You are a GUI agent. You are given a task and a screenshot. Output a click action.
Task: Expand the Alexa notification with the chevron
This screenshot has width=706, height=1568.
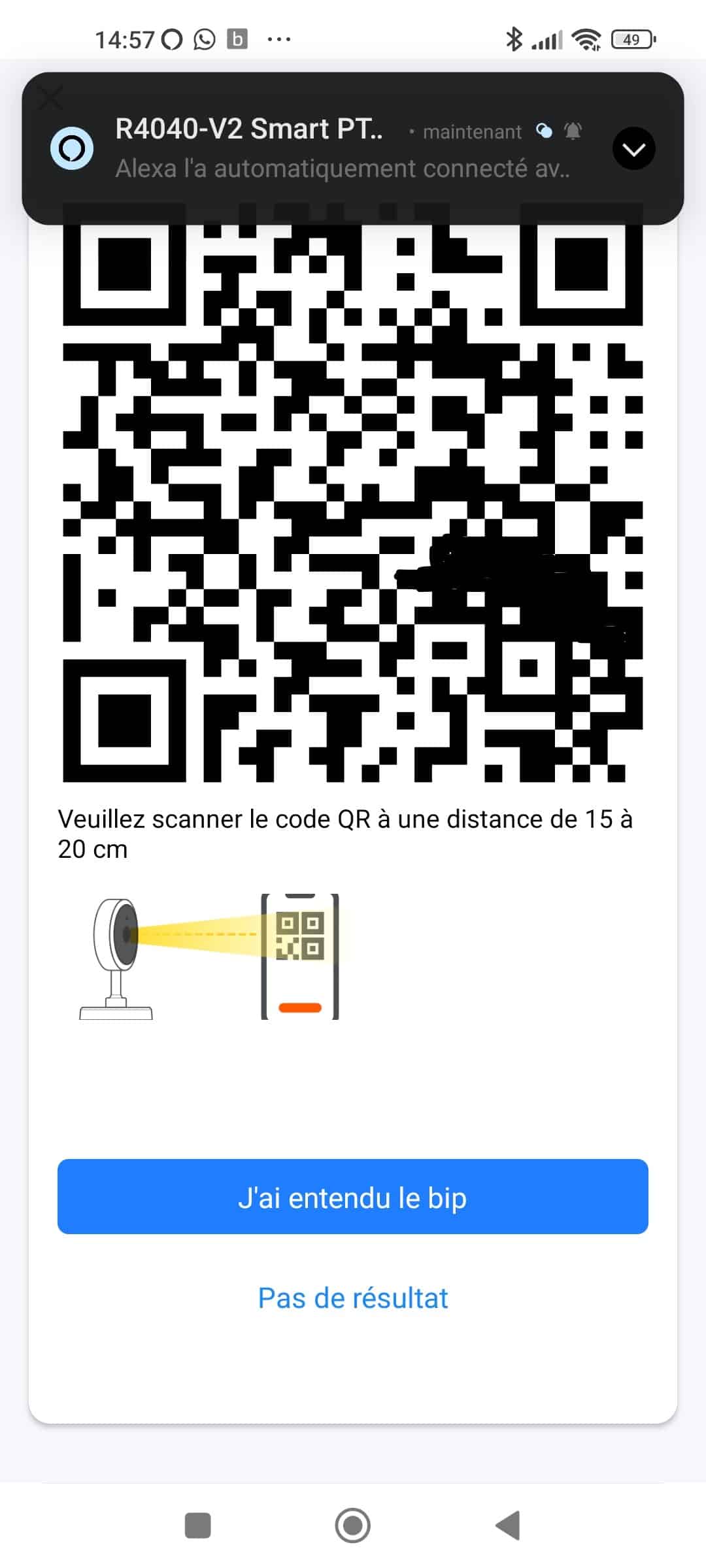point(633,149)
